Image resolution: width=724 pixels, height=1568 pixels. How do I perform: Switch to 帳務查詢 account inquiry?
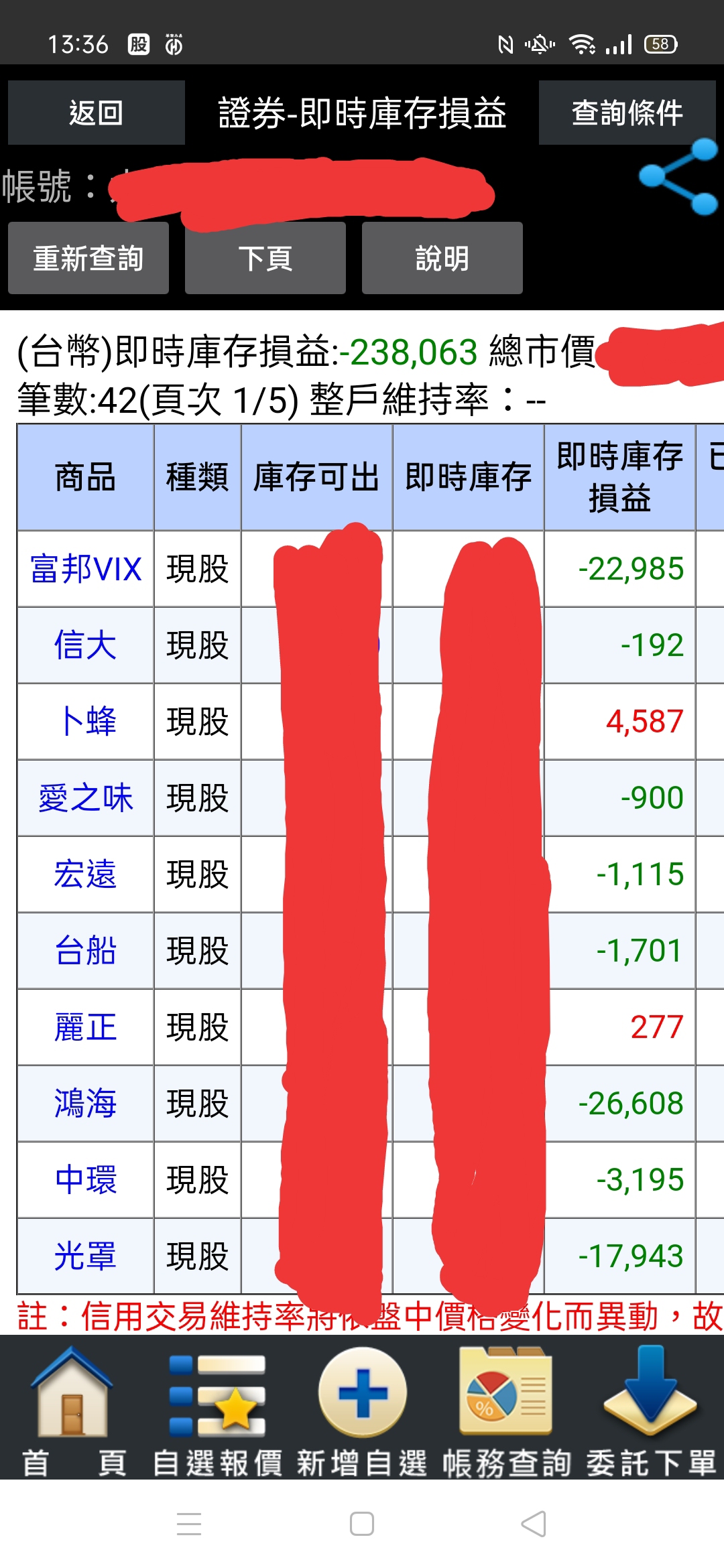click(507, 1411)
